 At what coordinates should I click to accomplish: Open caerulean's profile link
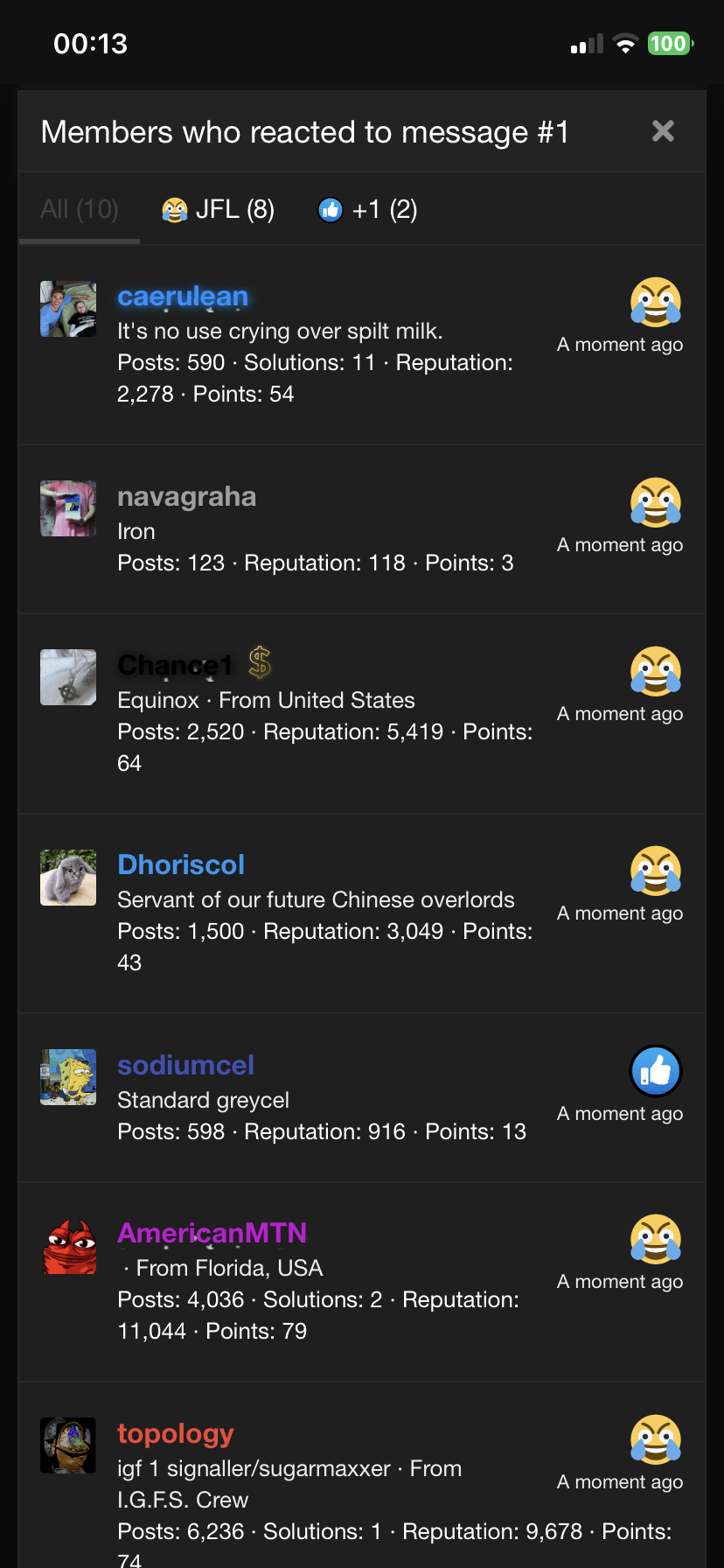tap(183, 297)
